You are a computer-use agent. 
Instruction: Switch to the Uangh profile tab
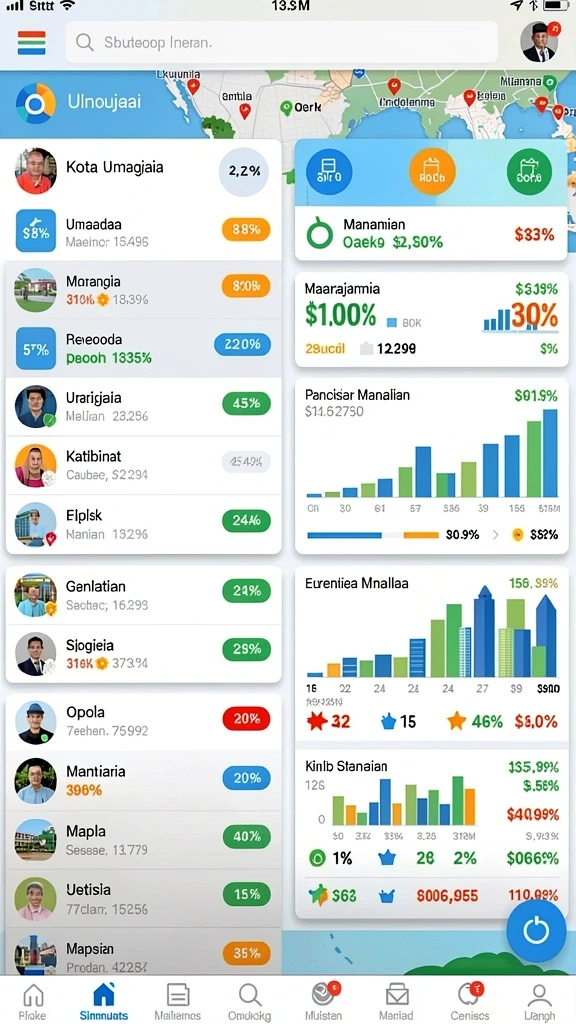pos(539,1001)
